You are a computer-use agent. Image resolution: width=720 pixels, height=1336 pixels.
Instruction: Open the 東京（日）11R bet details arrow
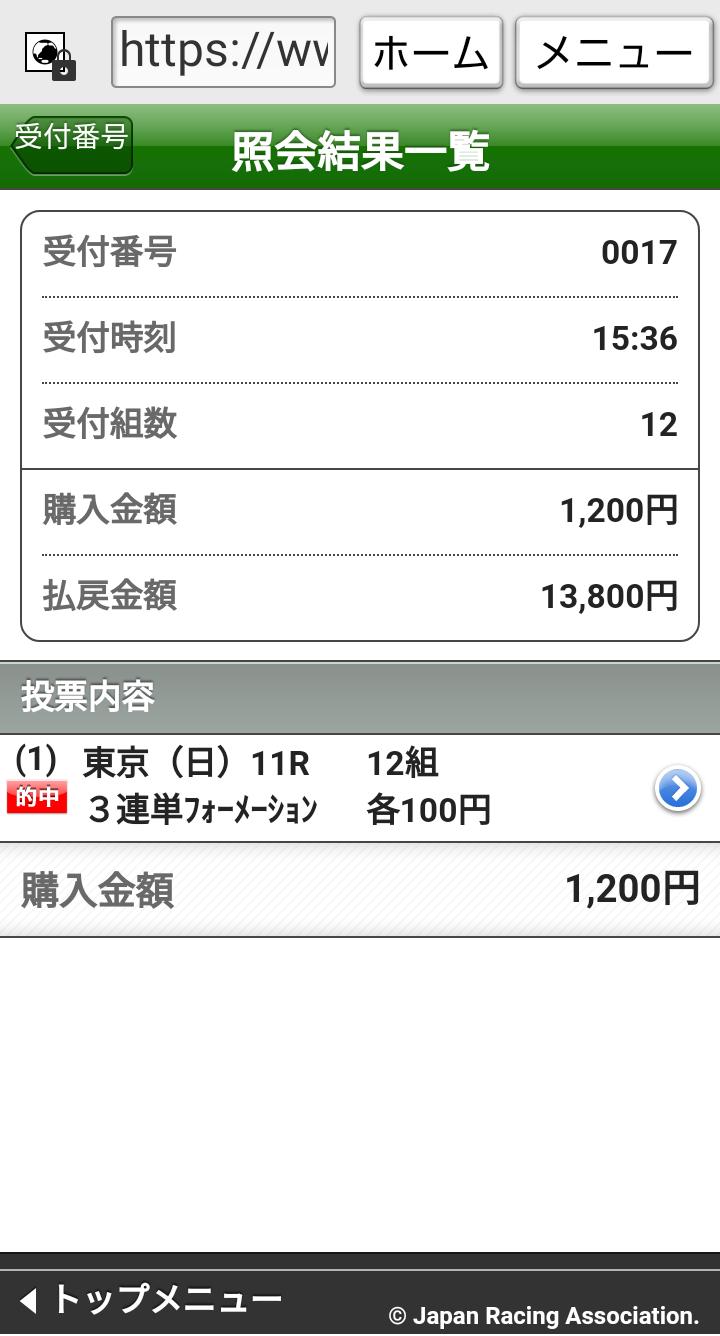coord(677,790)
